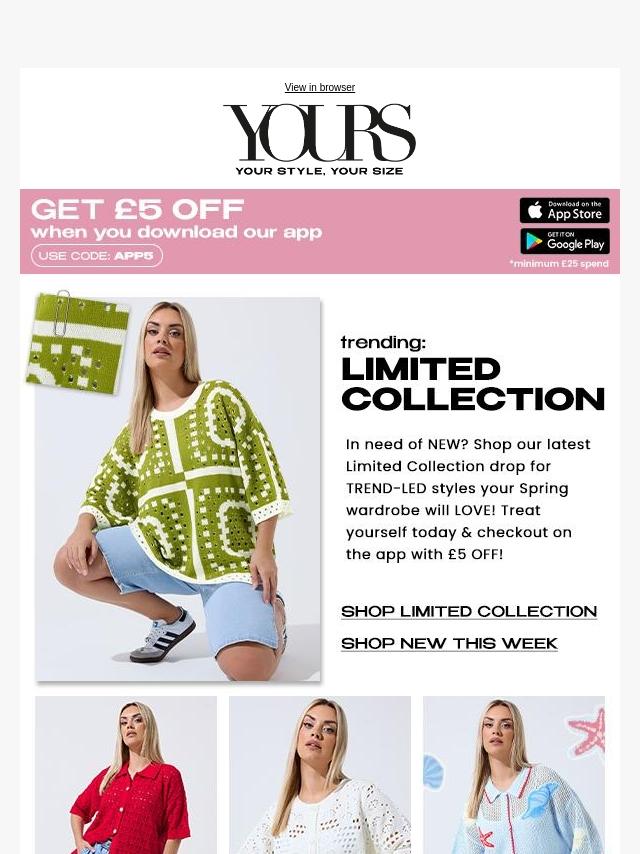Open the View in browser link
This screenshot has height=854, width=640.
pos(320,87)
